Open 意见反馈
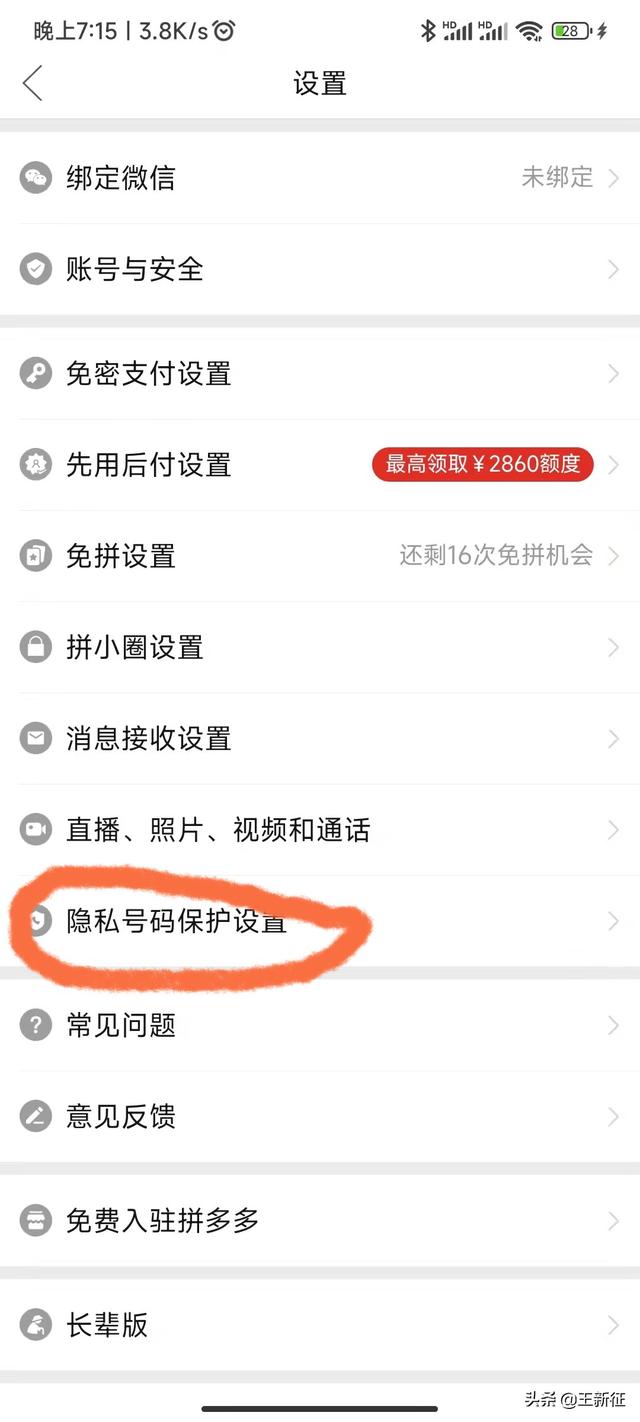The image size is (640, 1422). coord(320,1116)
